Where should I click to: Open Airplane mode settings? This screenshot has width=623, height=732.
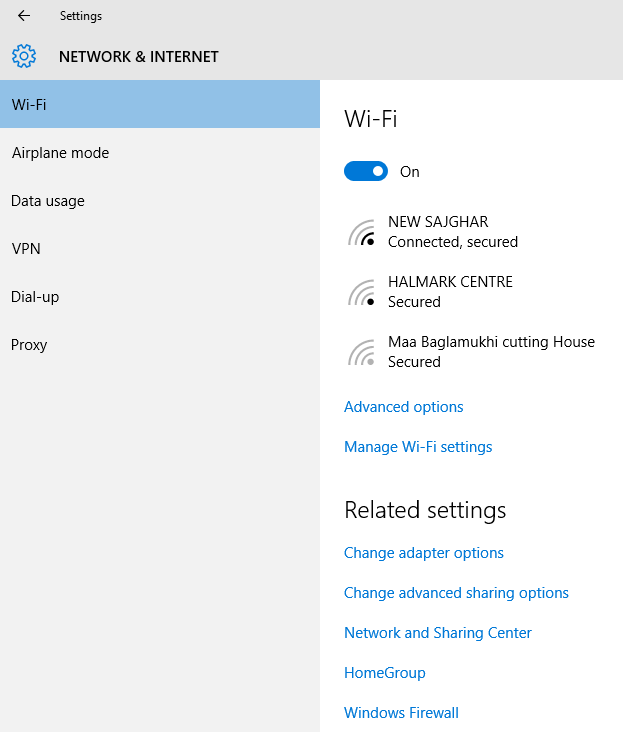pyautogui.click(x=60, y=153)
